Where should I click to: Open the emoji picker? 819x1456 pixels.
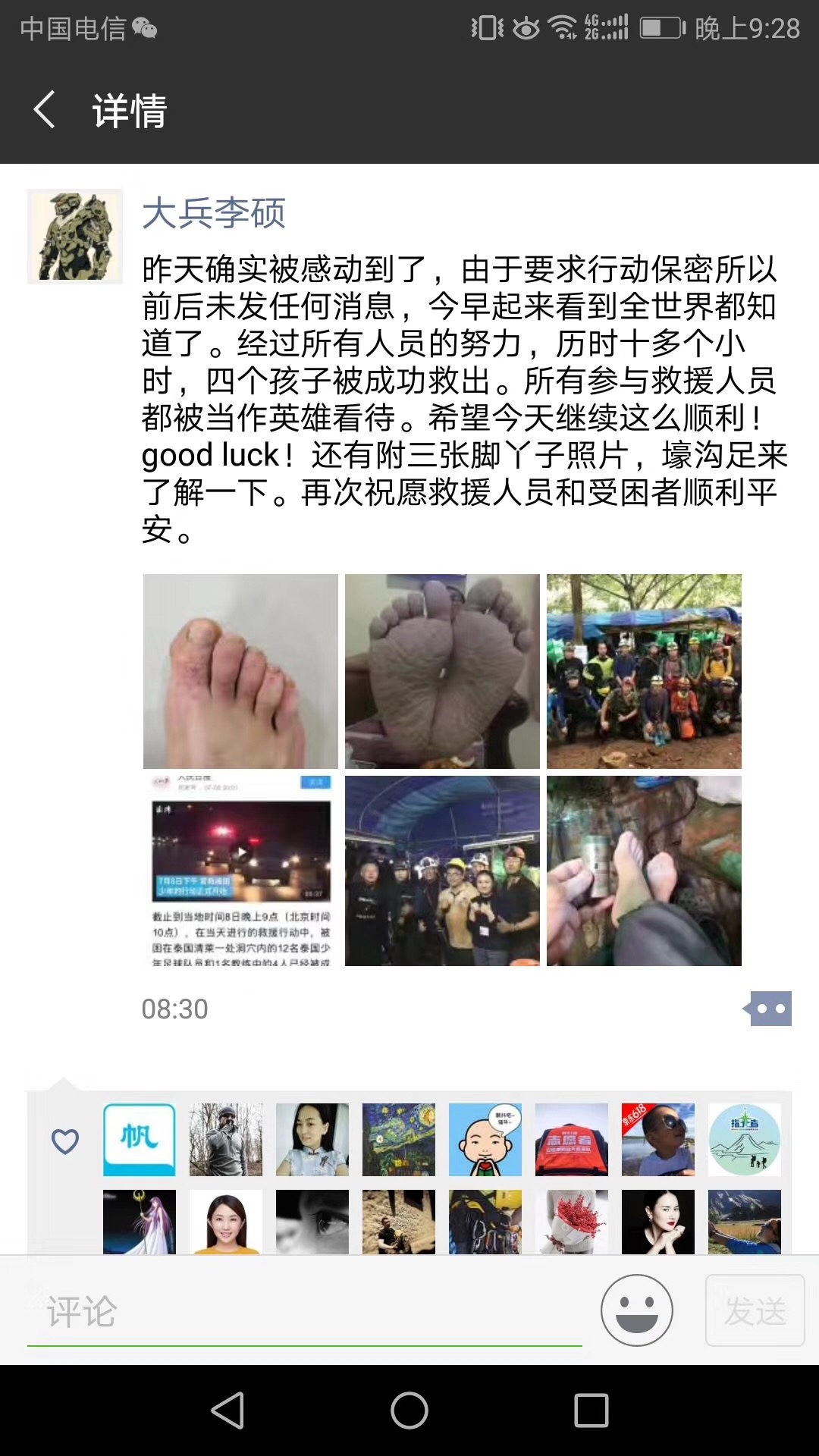(x=636, y=1310)
